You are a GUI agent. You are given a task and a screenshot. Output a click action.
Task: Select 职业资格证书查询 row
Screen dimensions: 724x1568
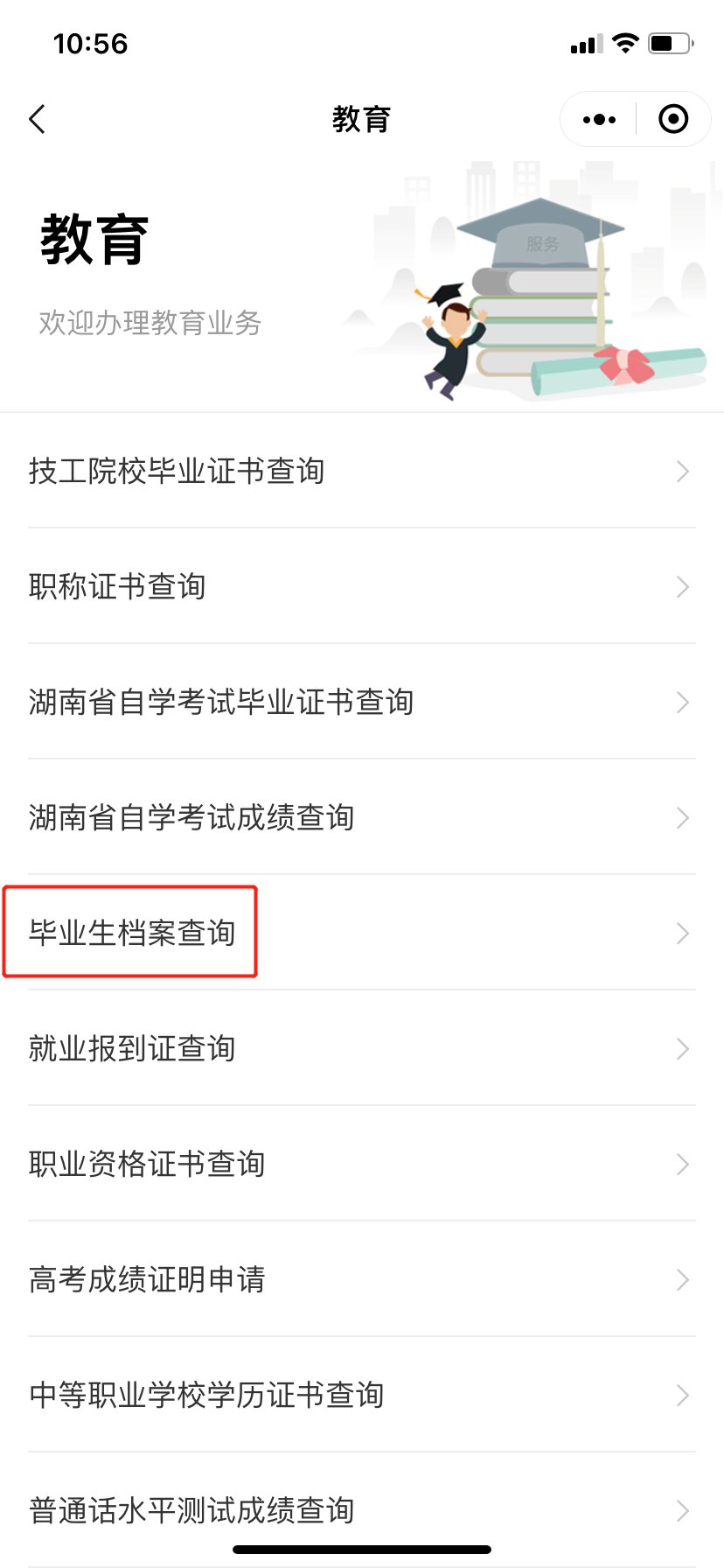361,1164
